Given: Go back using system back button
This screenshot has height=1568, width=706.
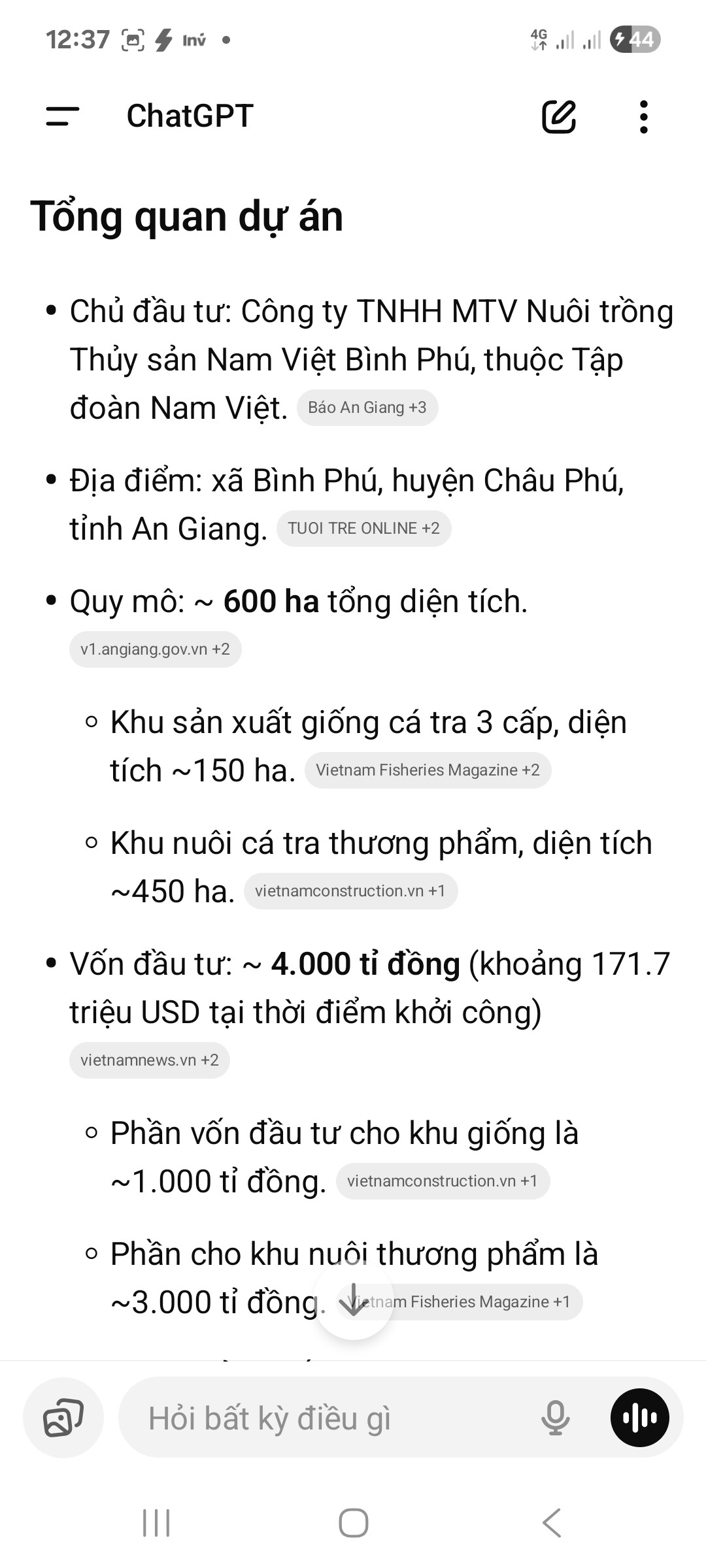Looking at the screenshot, I should (x=552, y=1523).
